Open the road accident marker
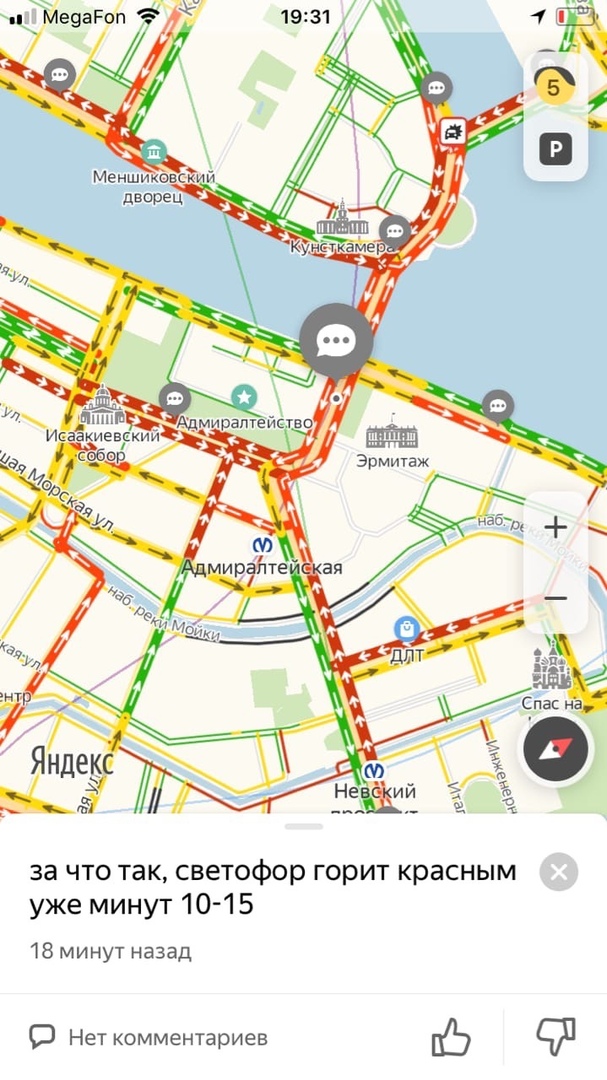The width and height of the screenshot is (607, 1080). [453, 131]
